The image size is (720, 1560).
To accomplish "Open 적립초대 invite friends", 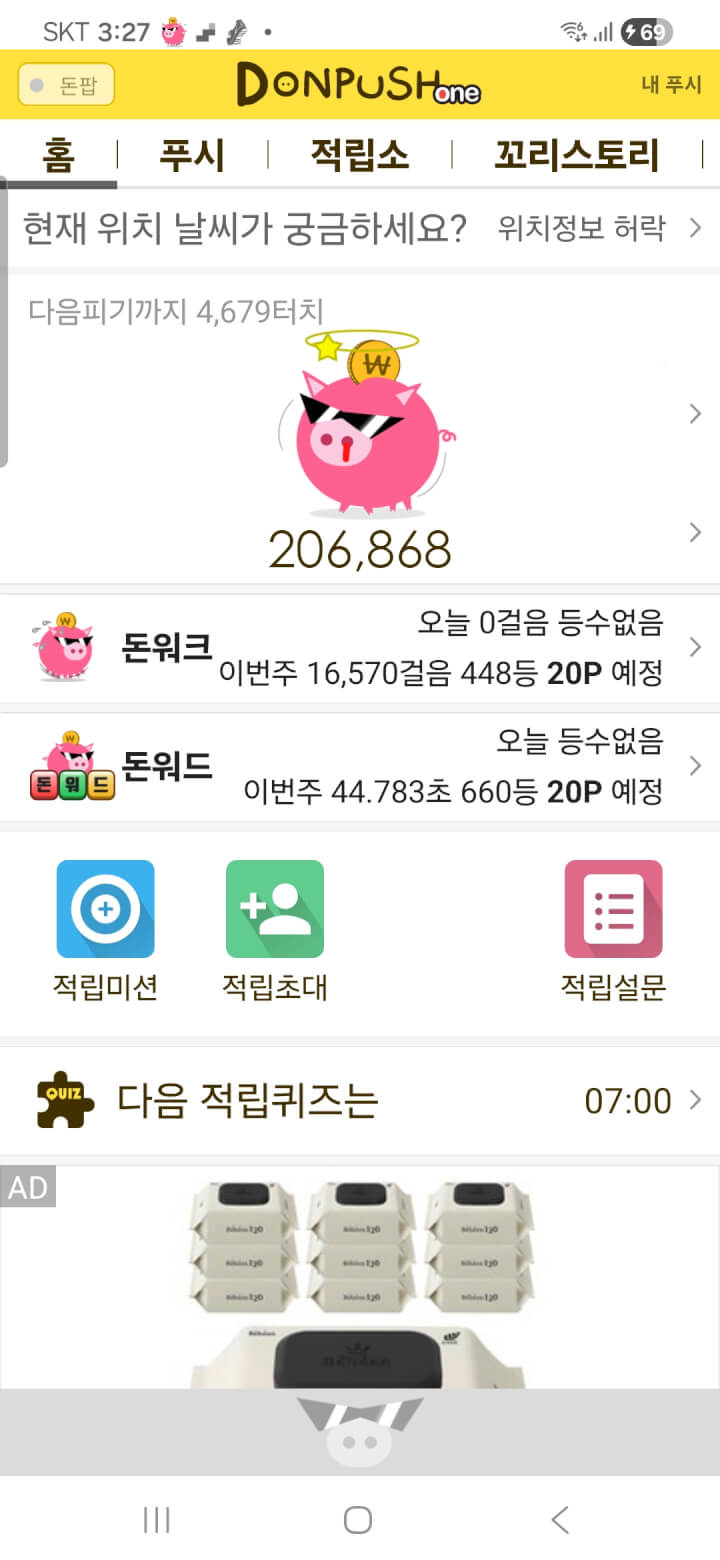I will click(274, 930).
